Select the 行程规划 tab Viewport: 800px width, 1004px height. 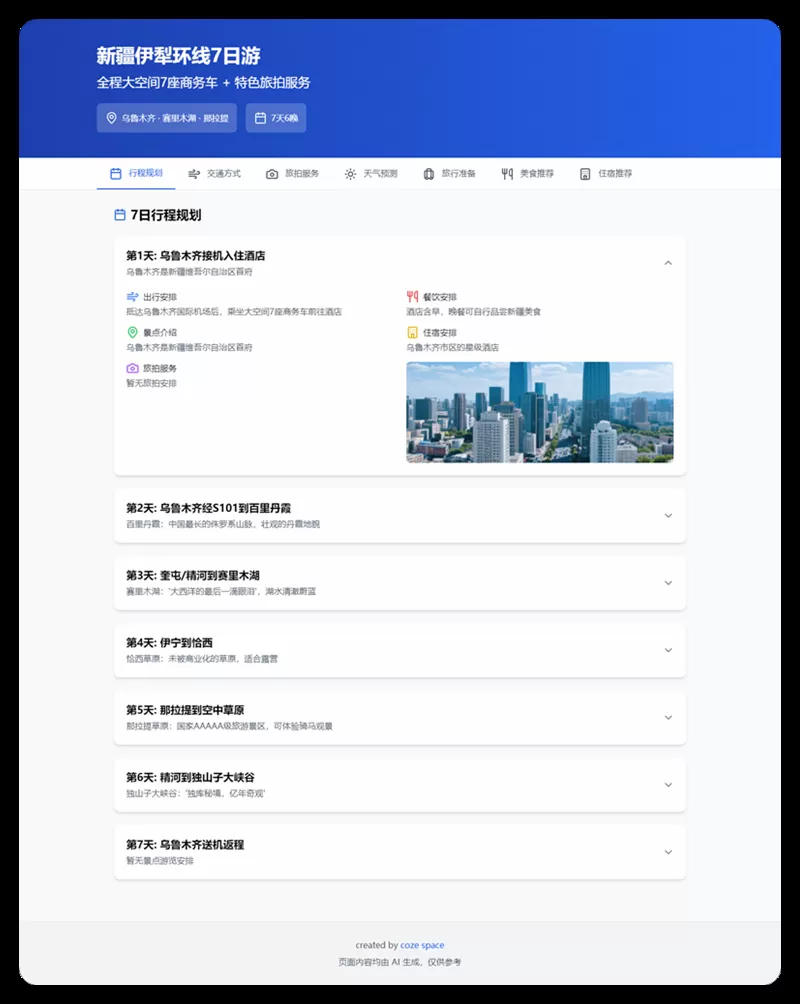tap(136, 174)
